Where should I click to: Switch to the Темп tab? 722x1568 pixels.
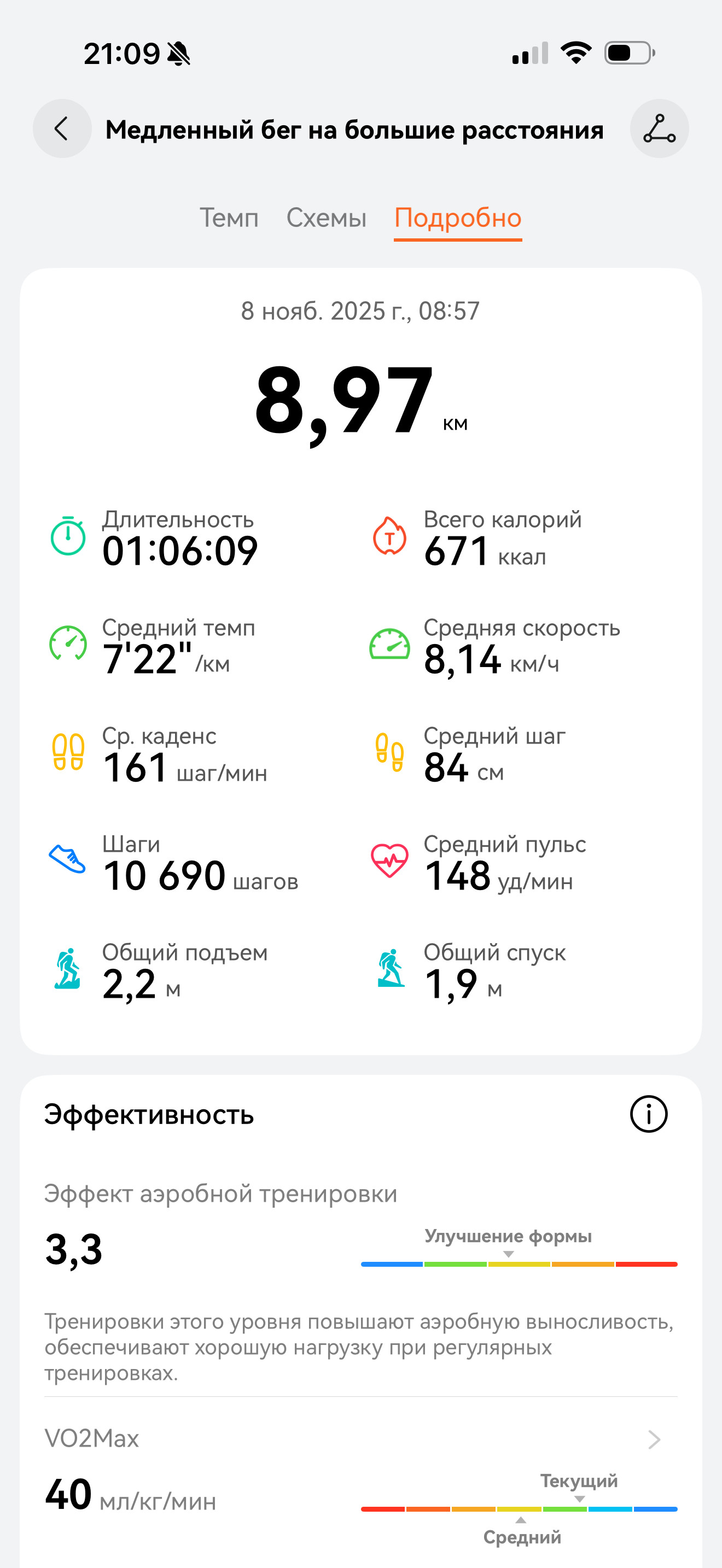[230, 218]
